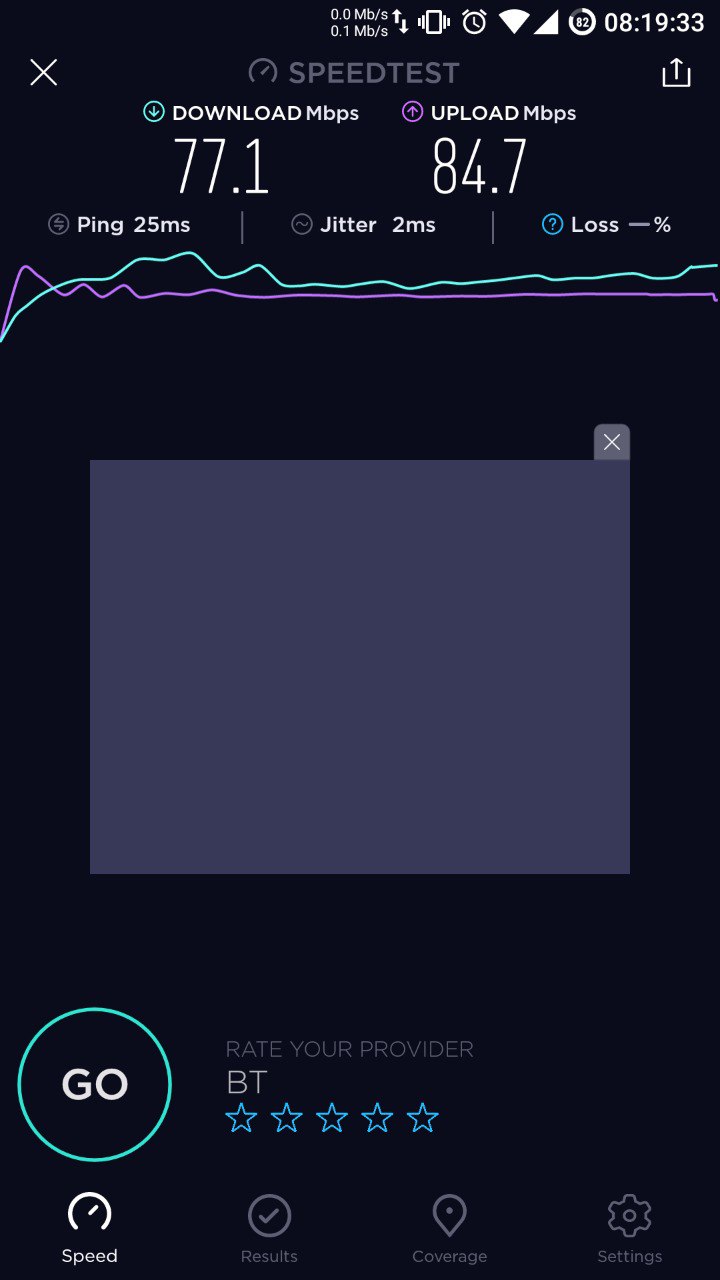Rate BT one star
Viewport: 720px width, 1280px height.
pyautogui.click(x=241, y=1118)
